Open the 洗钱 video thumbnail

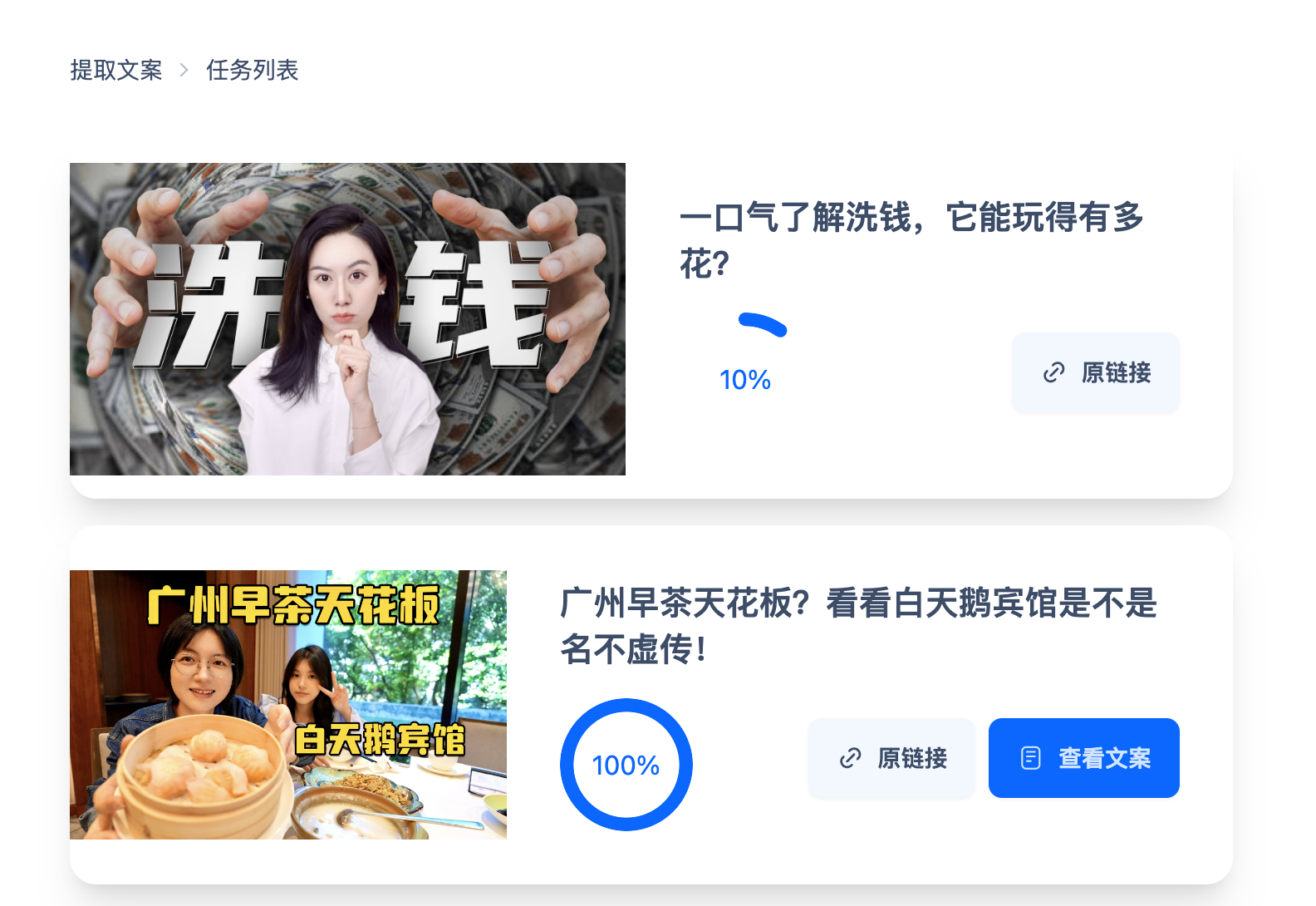[347, 319]
